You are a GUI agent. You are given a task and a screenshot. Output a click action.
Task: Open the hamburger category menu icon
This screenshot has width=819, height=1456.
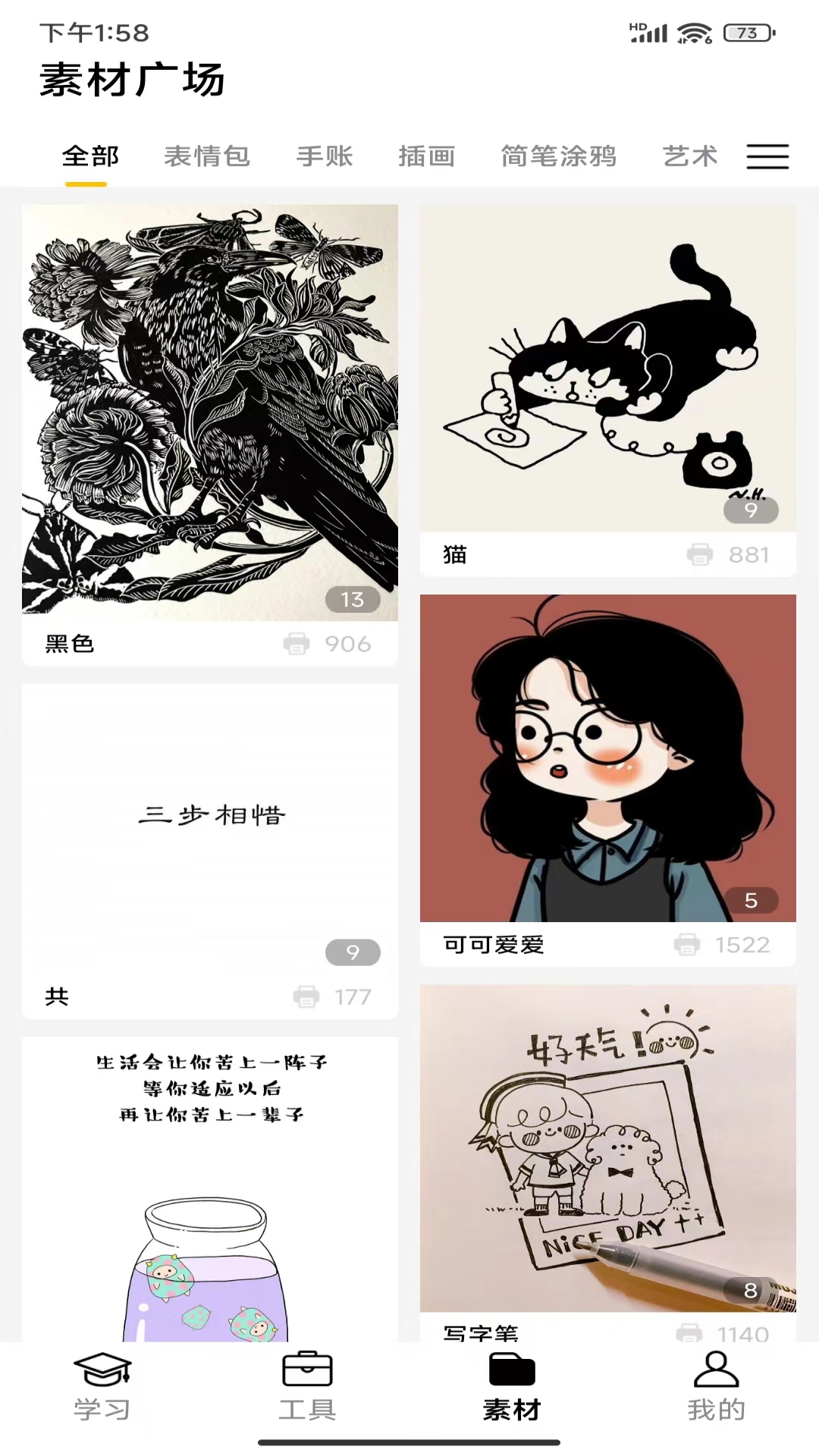(x=767, y=156)
